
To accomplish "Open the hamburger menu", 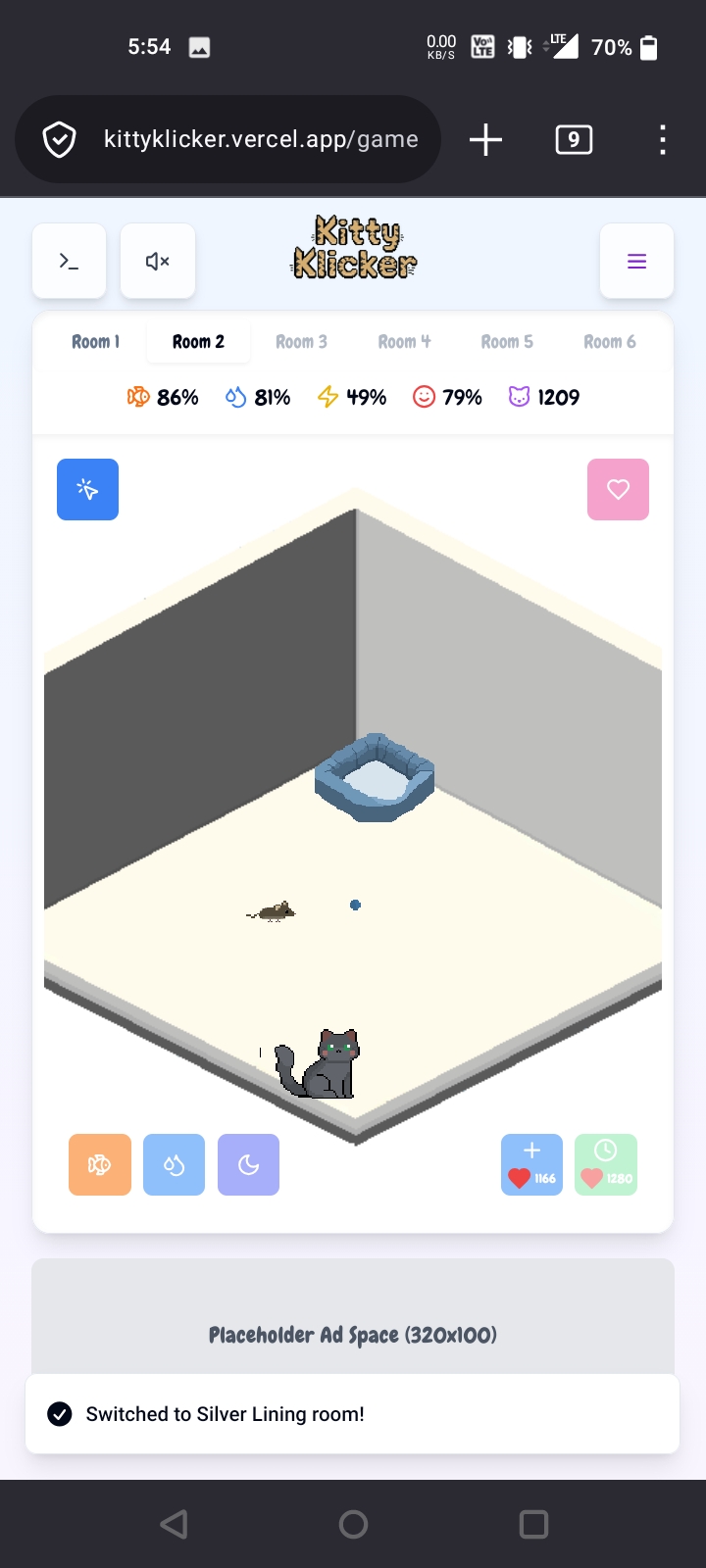I will 636,261.
